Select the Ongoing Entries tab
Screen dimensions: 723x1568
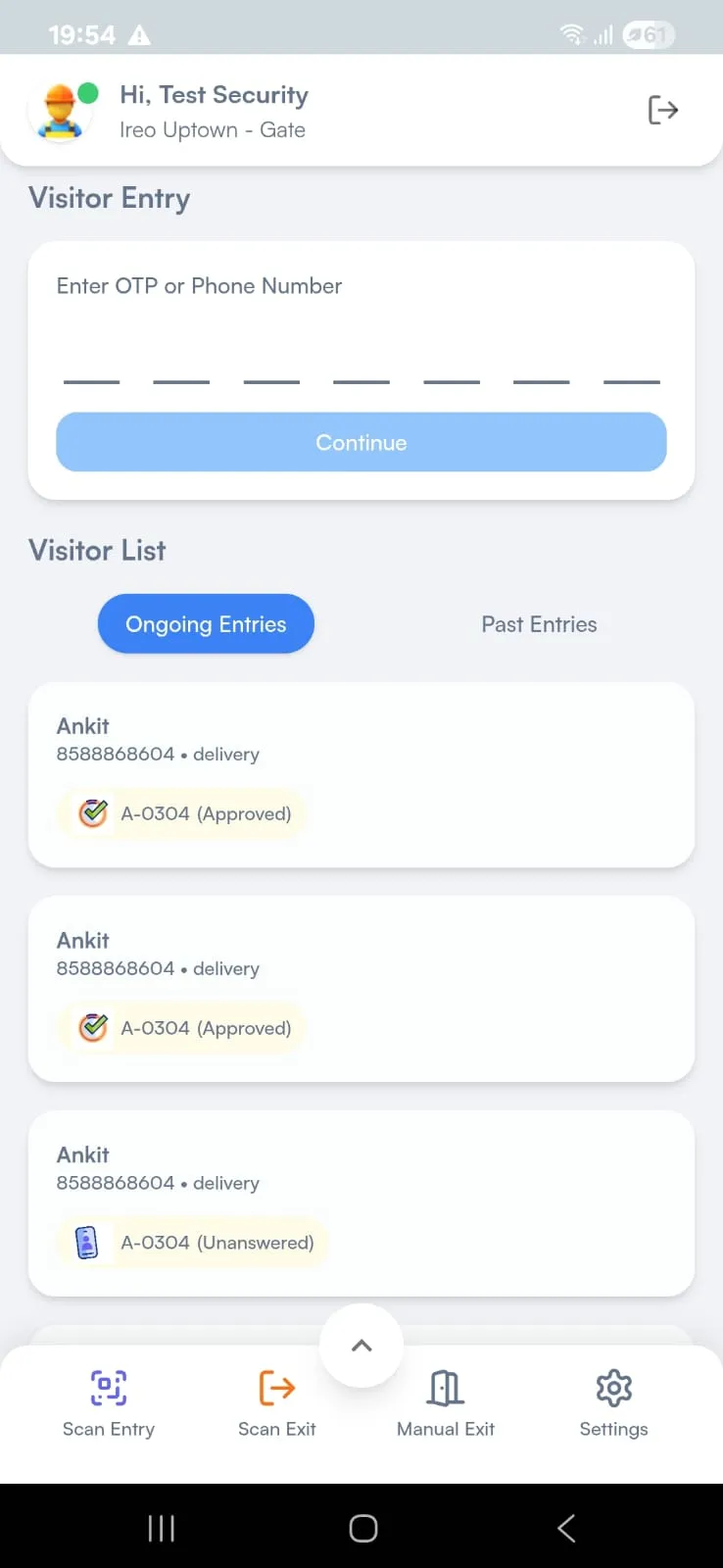[x=206, y=624]
